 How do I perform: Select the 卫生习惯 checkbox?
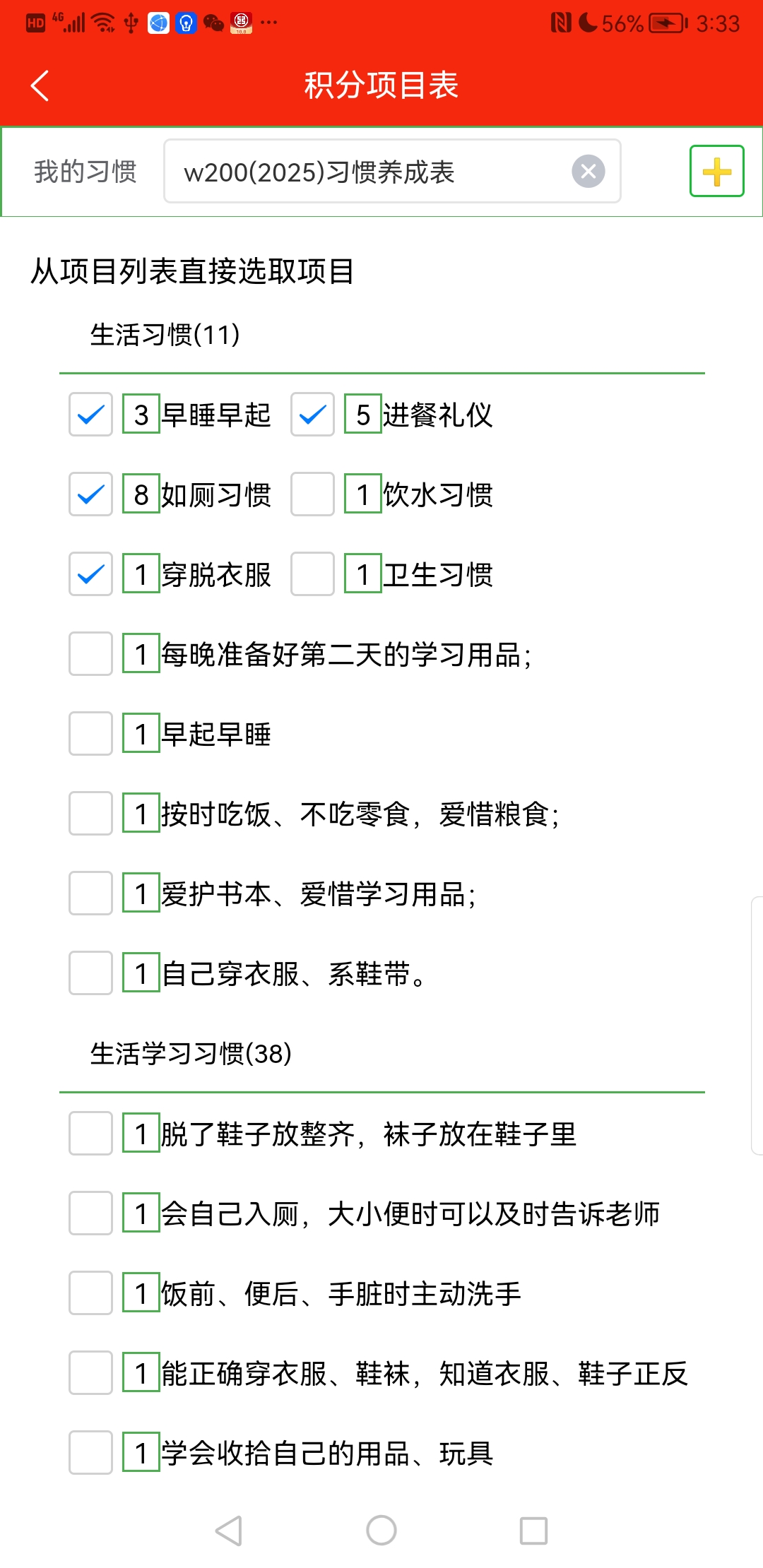click(x=312, y=574)
